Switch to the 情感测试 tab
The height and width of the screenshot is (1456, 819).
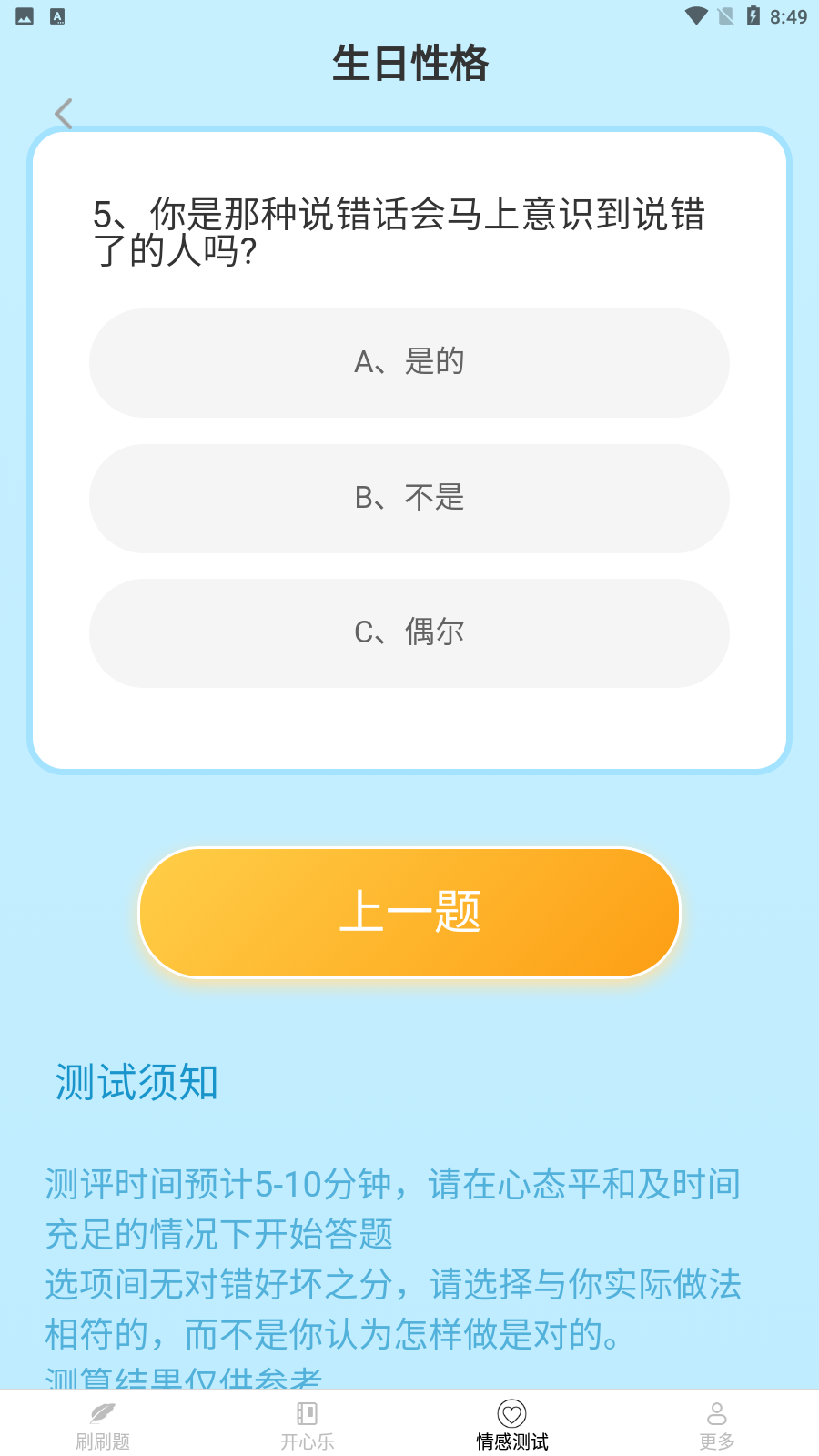click(512, 1425)
